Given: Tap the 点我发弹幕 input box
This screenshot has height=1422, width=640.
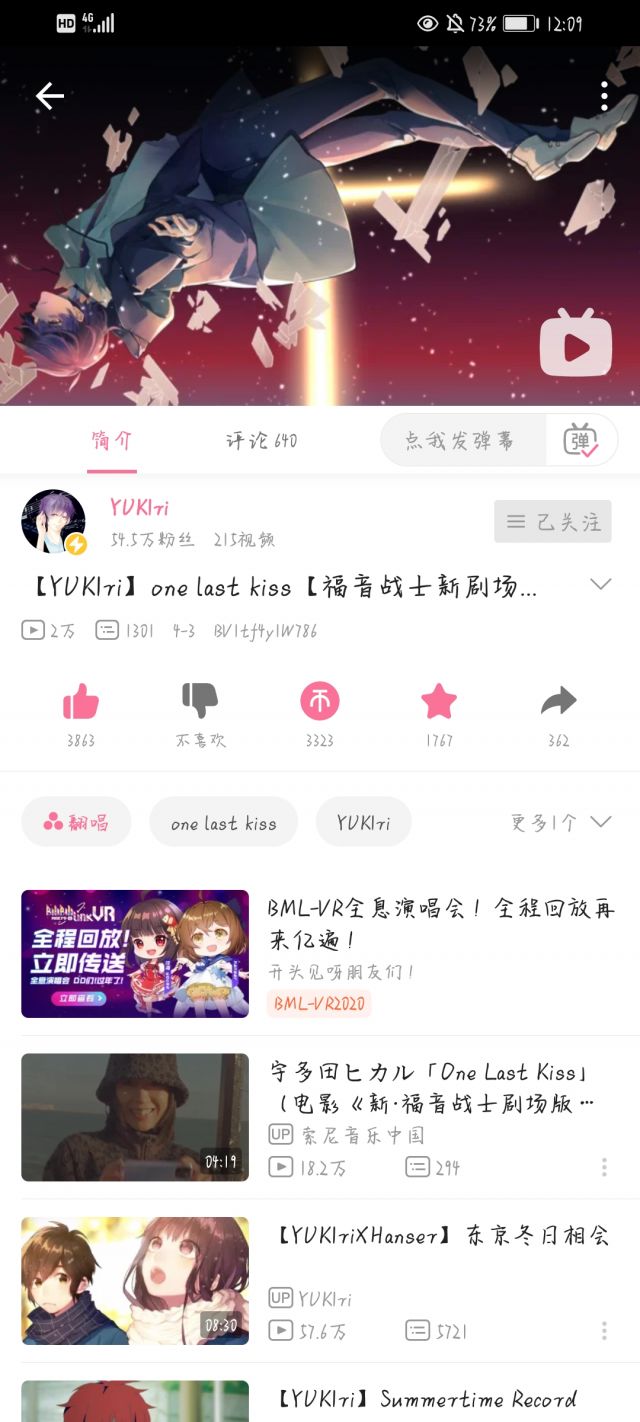Looking at the screenshot, I should pos(463,440).
